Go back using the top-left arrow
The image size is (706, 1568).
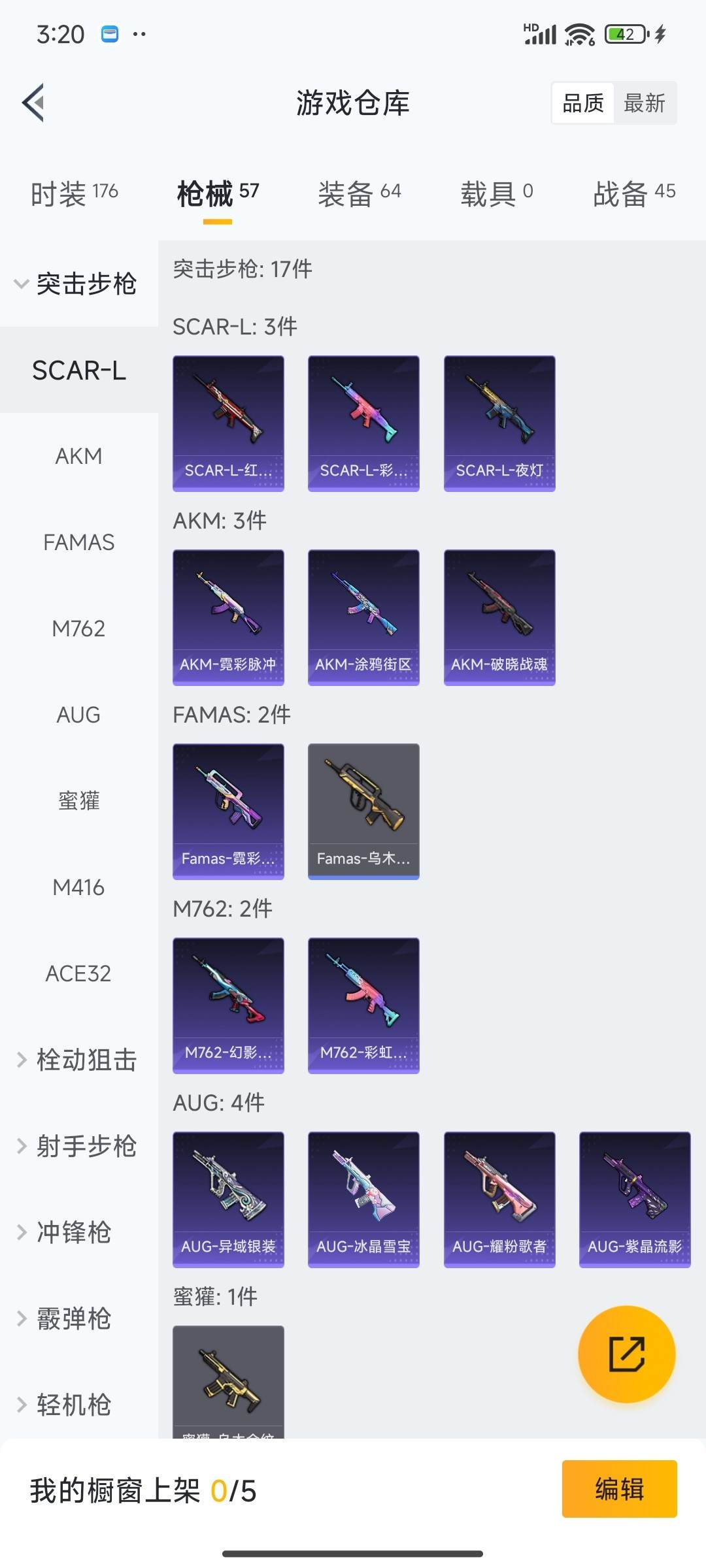[x=34, y=103]
